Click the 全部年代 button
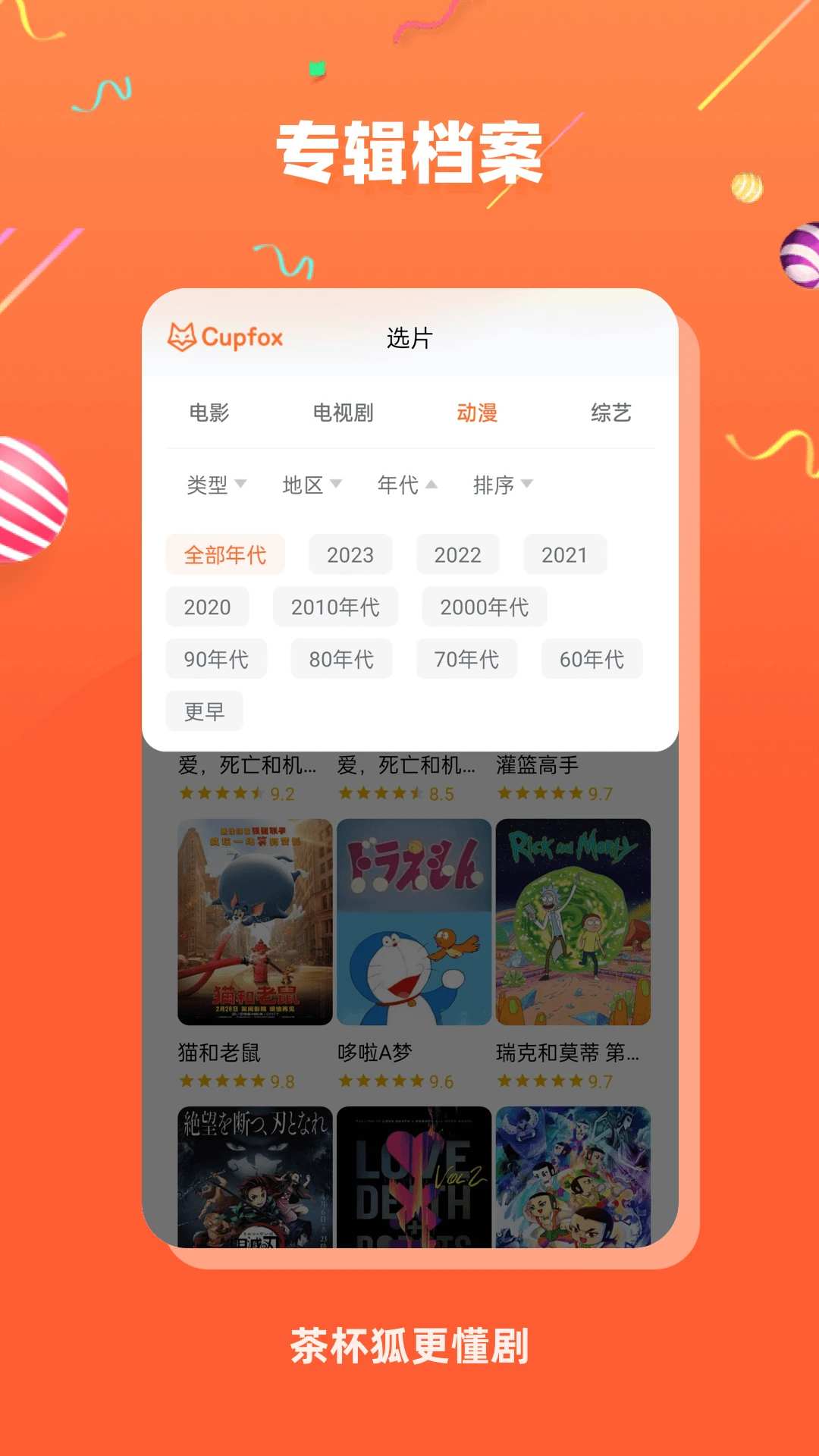Viewport: 819px width, 1456px height. click(x=224, y=554)
